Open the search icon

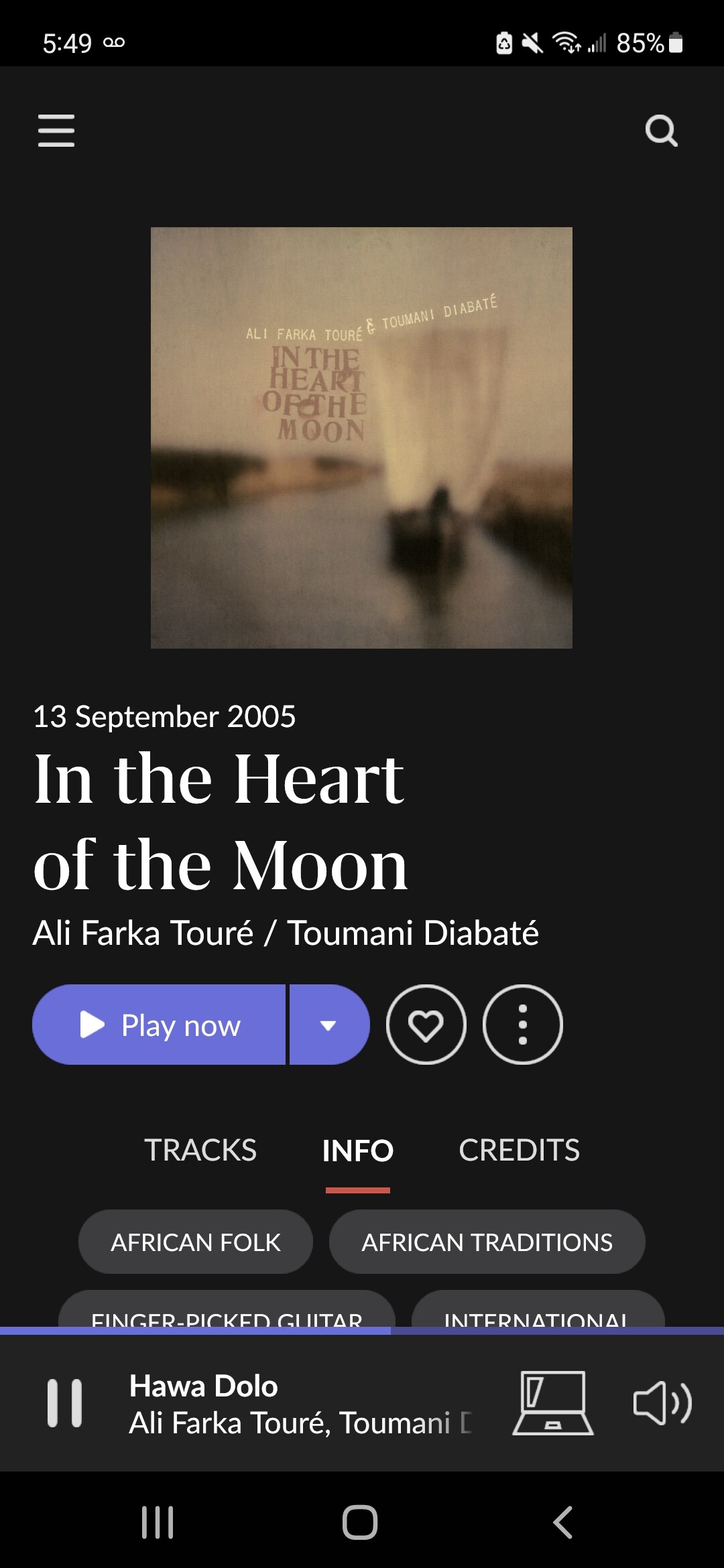pos(661,131)
